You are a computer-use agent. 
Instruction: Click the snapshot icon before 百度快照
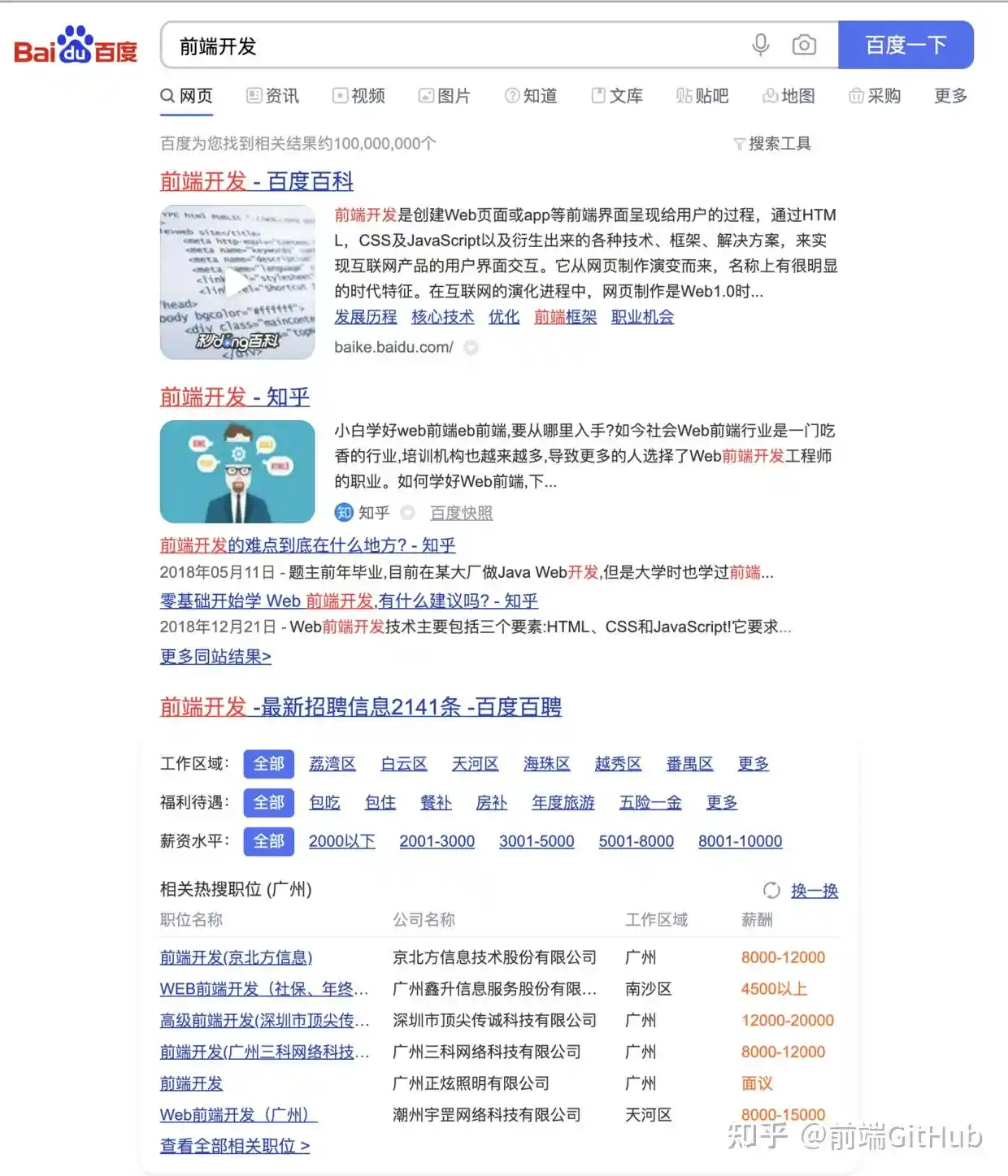click(409, 513)
